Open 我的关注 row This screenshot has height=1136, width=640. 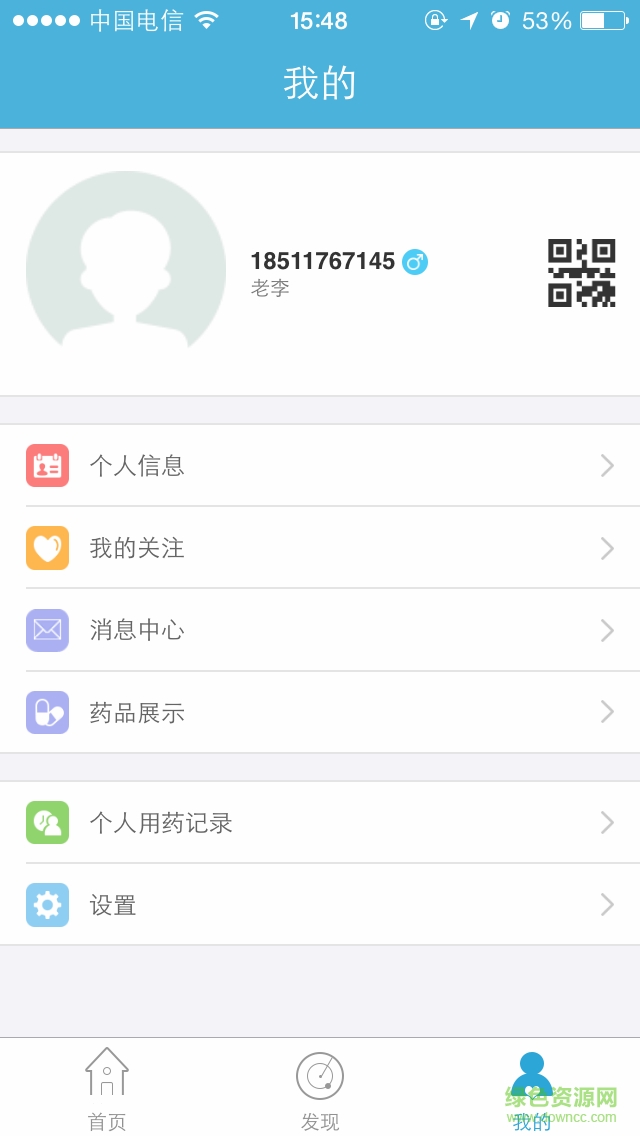tap(320, 548)
